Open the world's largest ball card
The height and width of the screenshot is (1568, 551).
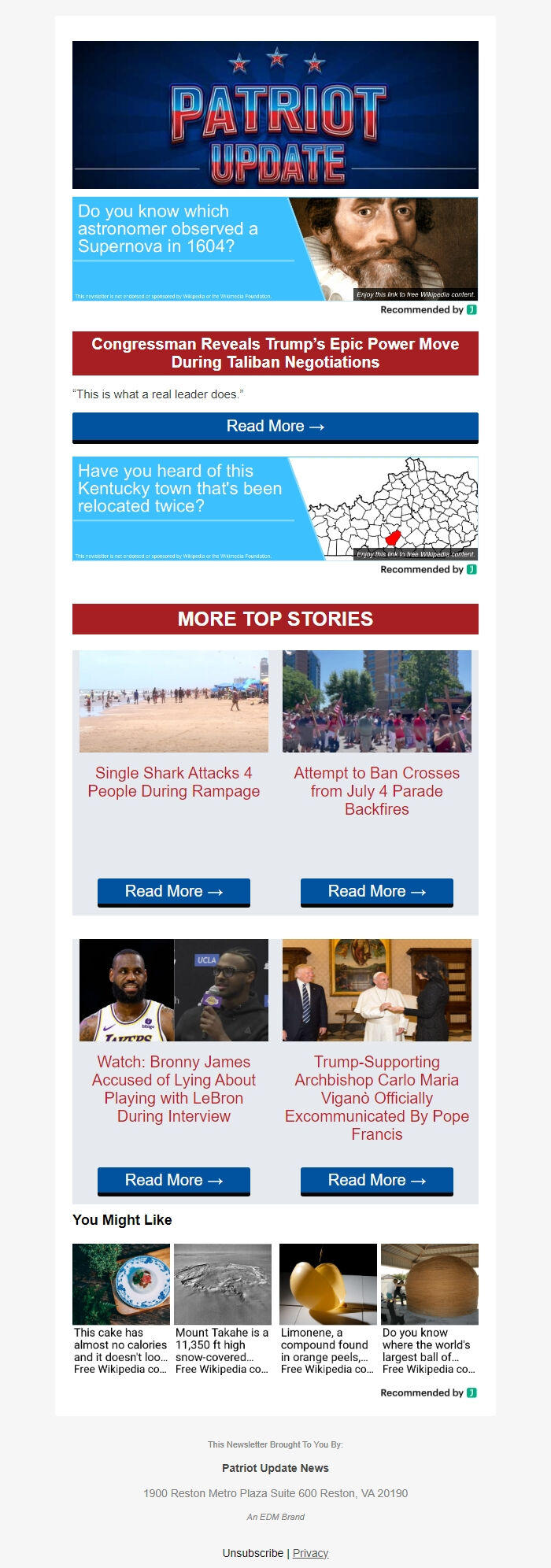[x=429, y=1309]
